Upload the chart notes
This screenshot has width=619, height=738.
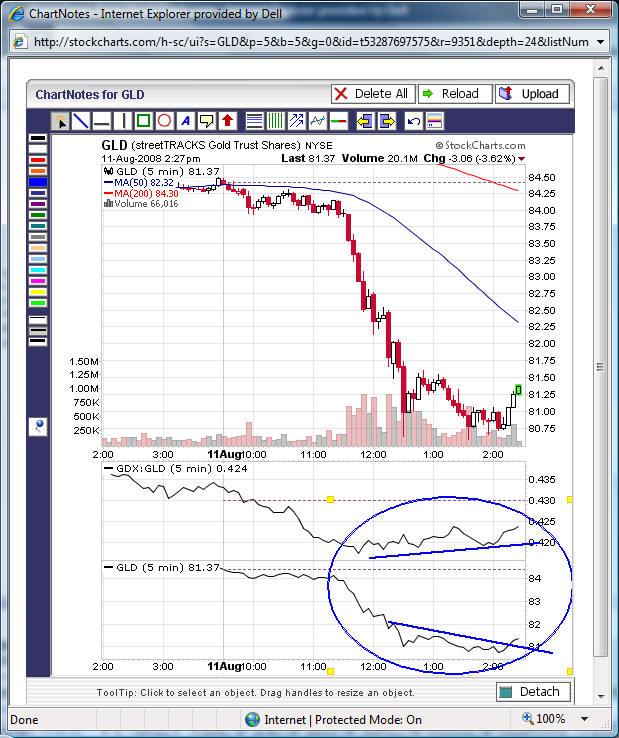(531, 94)
